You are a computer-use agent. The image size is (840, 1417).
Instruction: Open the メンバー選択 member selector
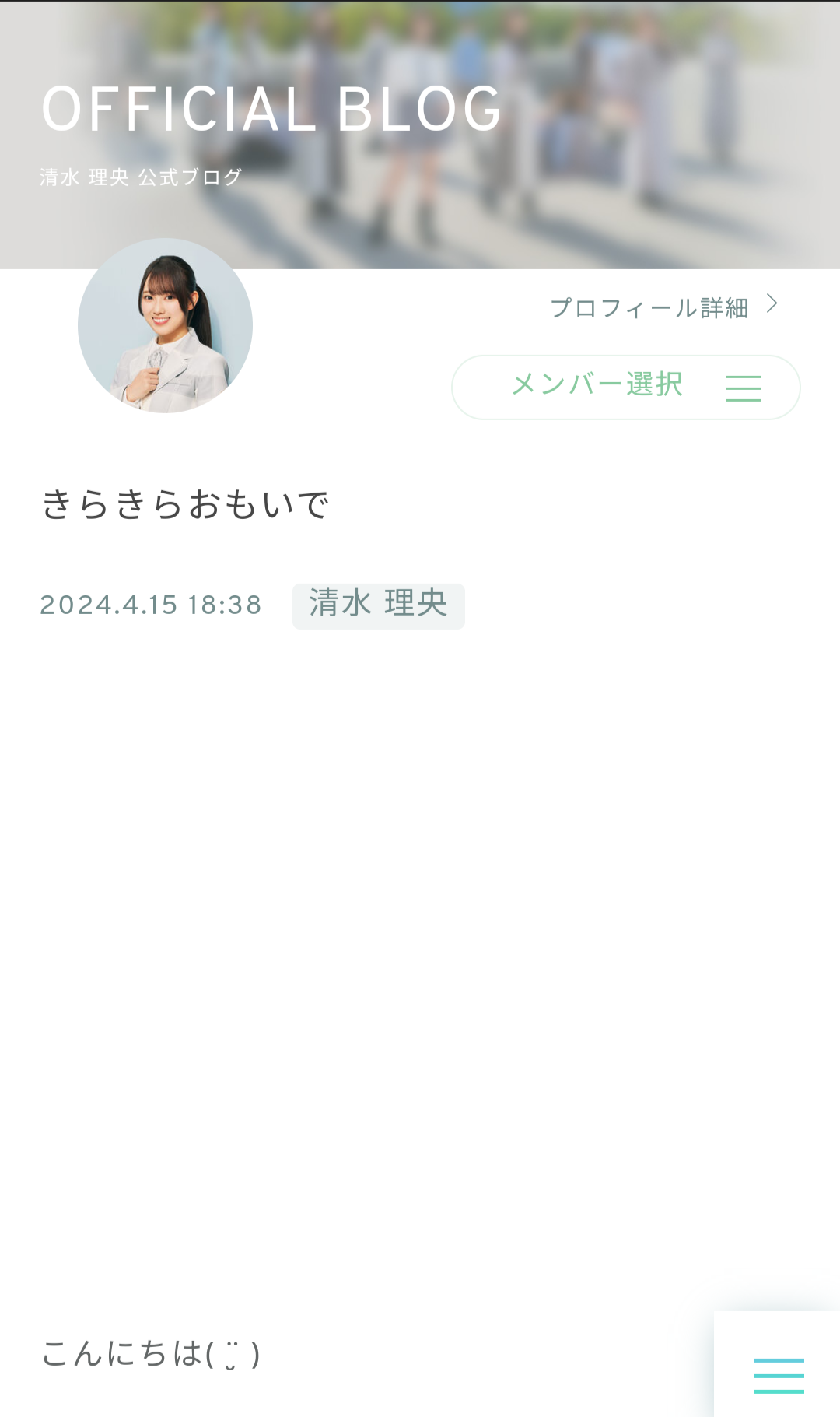[626, 387]
